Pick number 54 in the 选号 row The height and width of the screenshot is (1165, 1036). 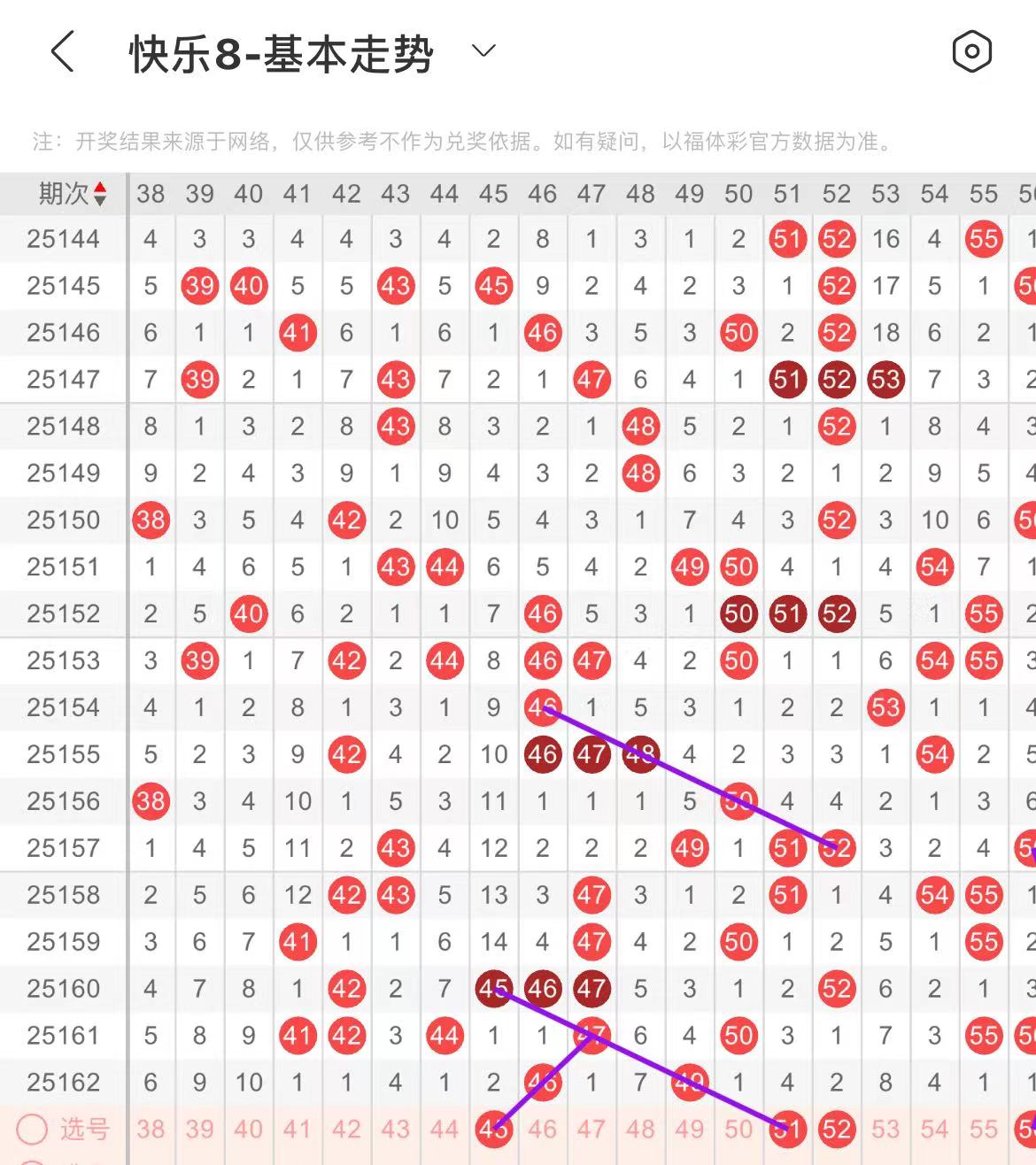coord(934,1129)
